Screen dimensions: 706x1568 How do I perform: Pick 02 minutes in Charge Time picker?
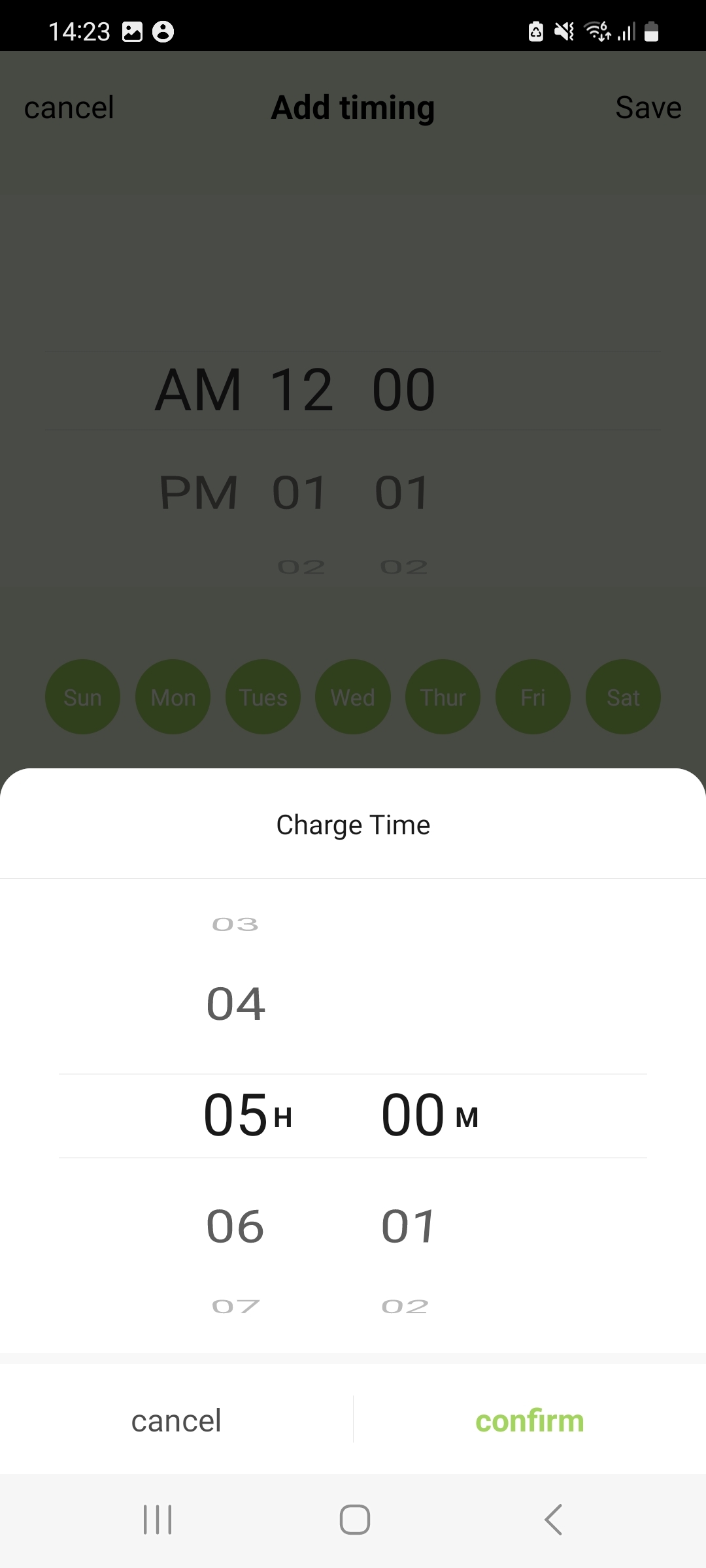405,1307
